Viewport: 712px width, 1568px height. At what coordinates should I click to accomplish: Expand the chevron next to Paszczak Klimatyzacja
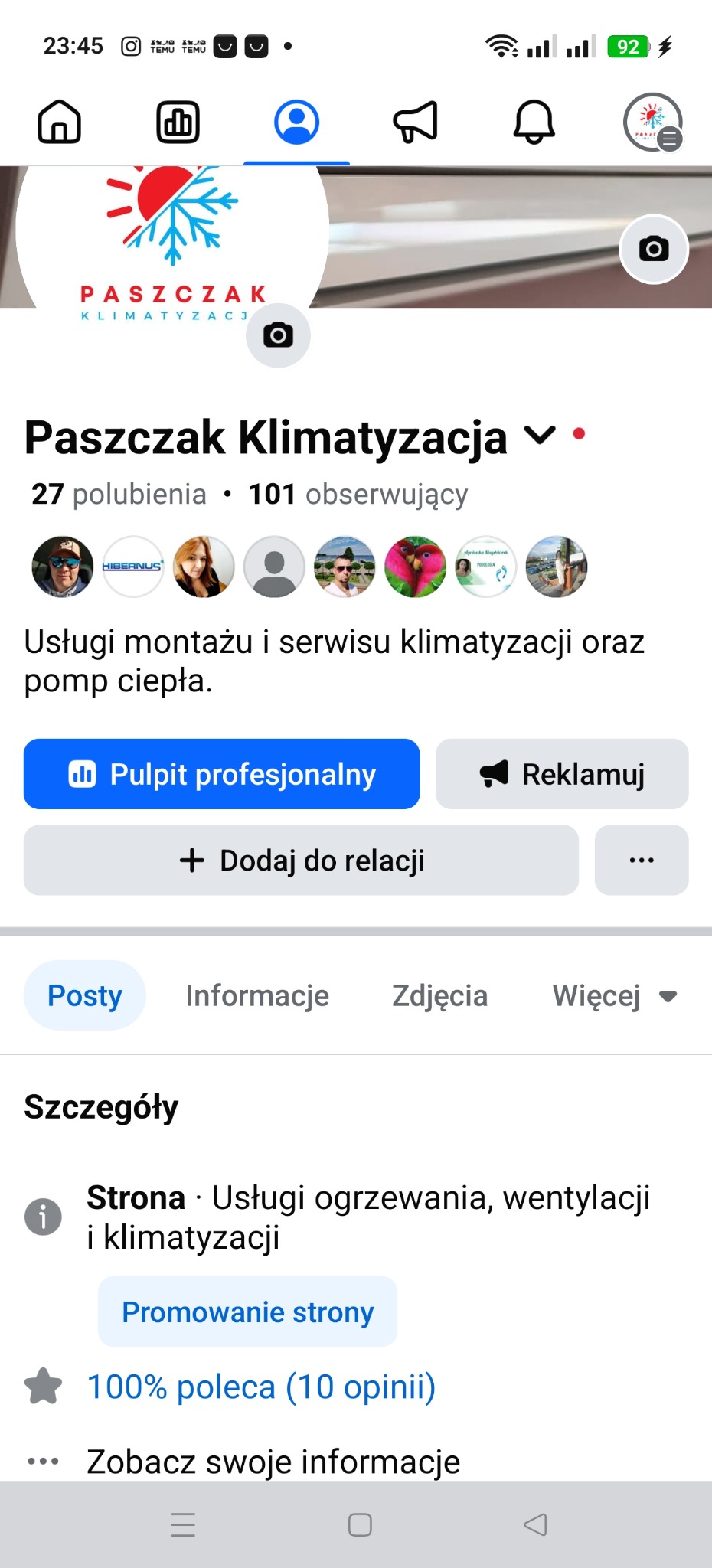tap(539, 436)
